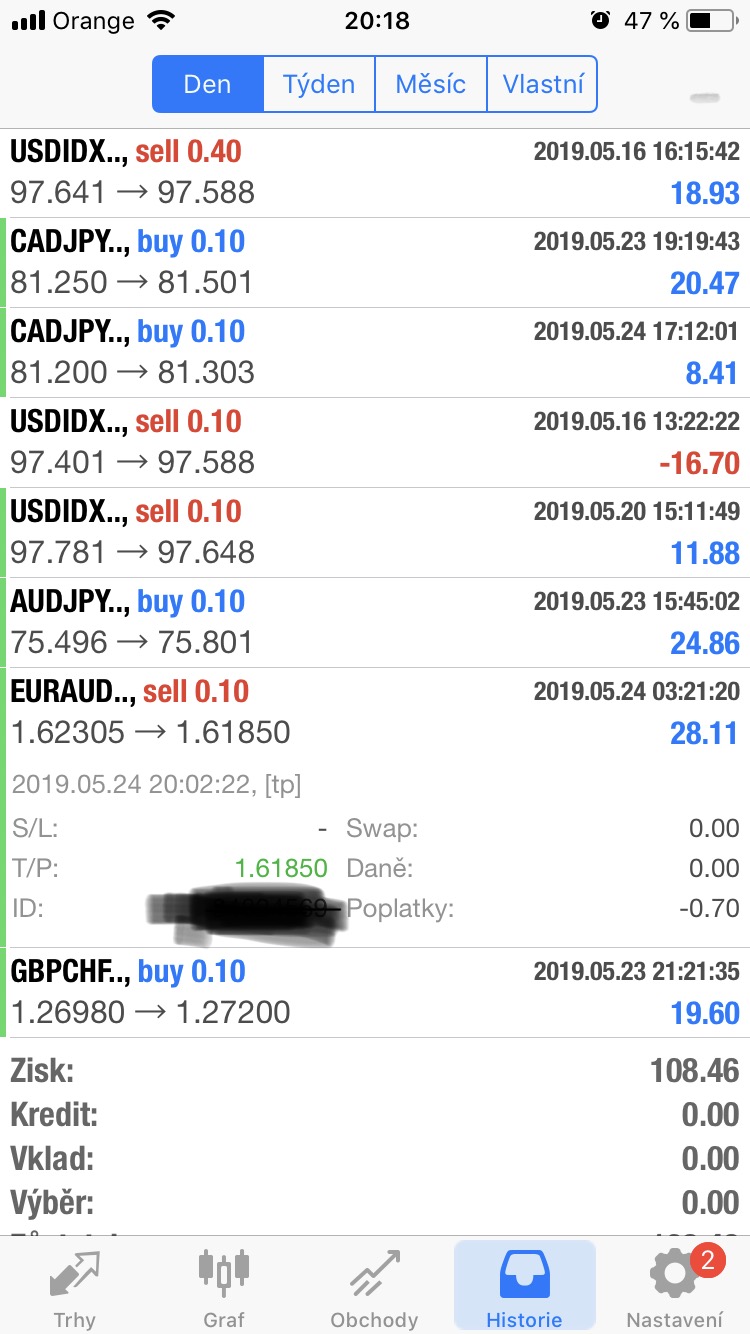Viewport: 750px width, 1334px height.
Task: Open the Obchody tab
Action: click(x=374, y=1288)
